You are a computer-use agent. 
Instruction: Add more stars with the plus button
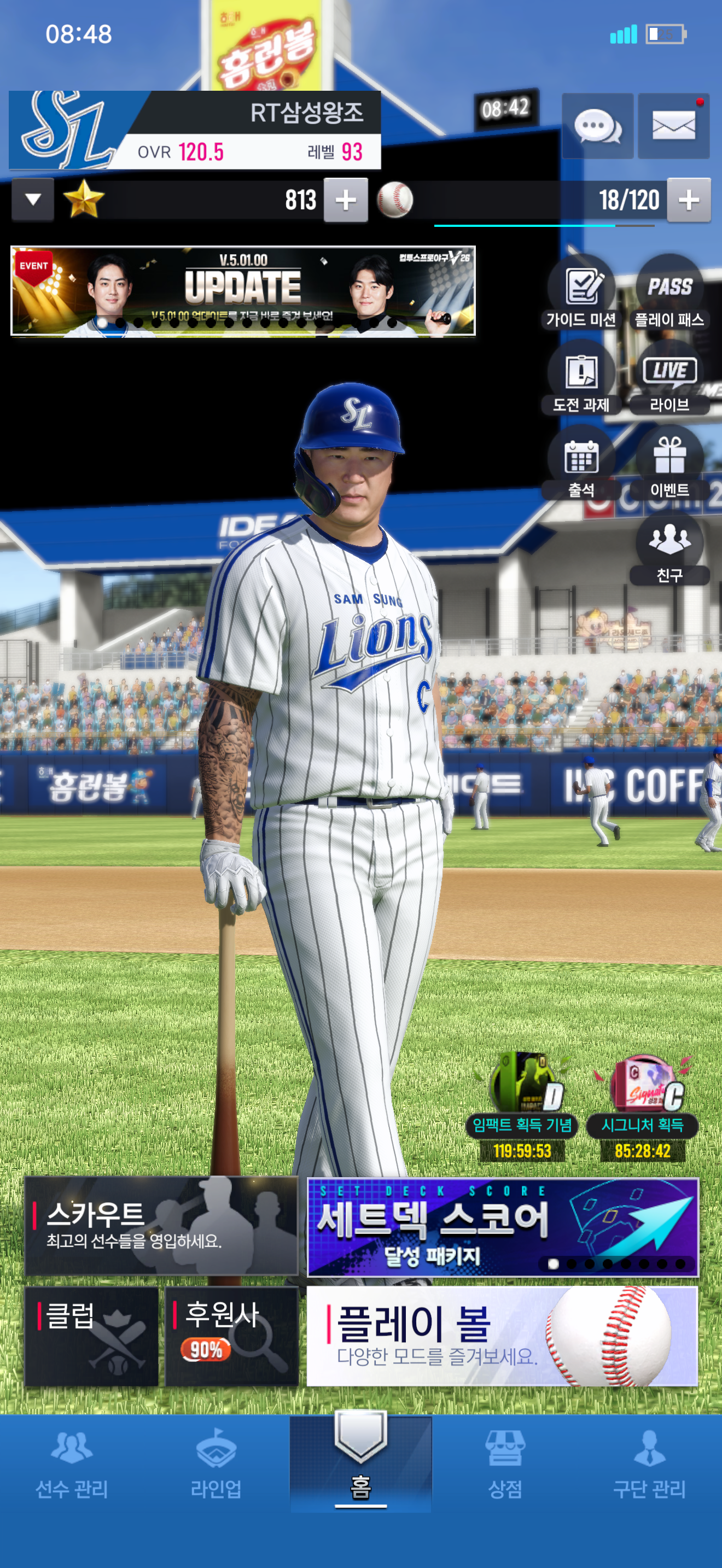click(346, 200)
